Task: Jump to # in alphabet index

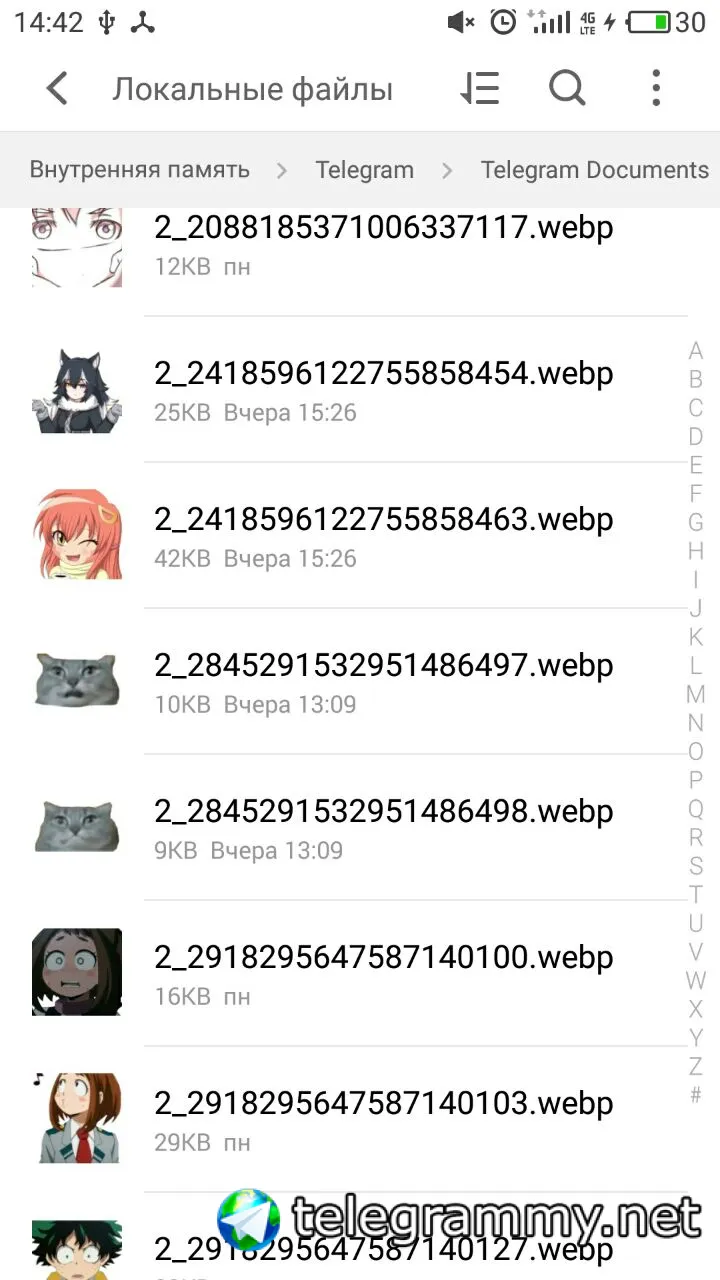Action: tap(696, 1095)
